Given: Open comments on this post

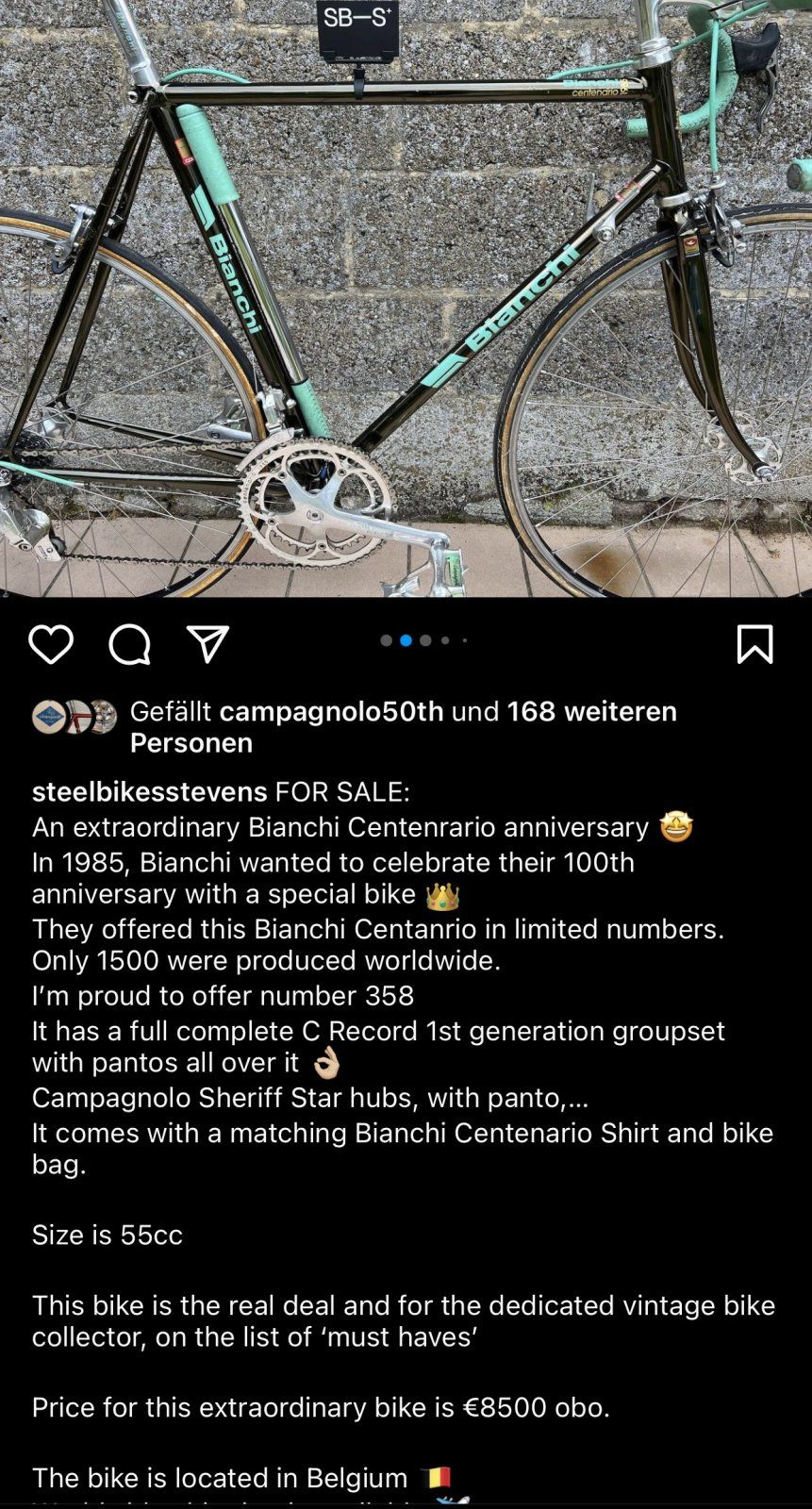Looking at the screenshot, I should [x=129, y=645].
